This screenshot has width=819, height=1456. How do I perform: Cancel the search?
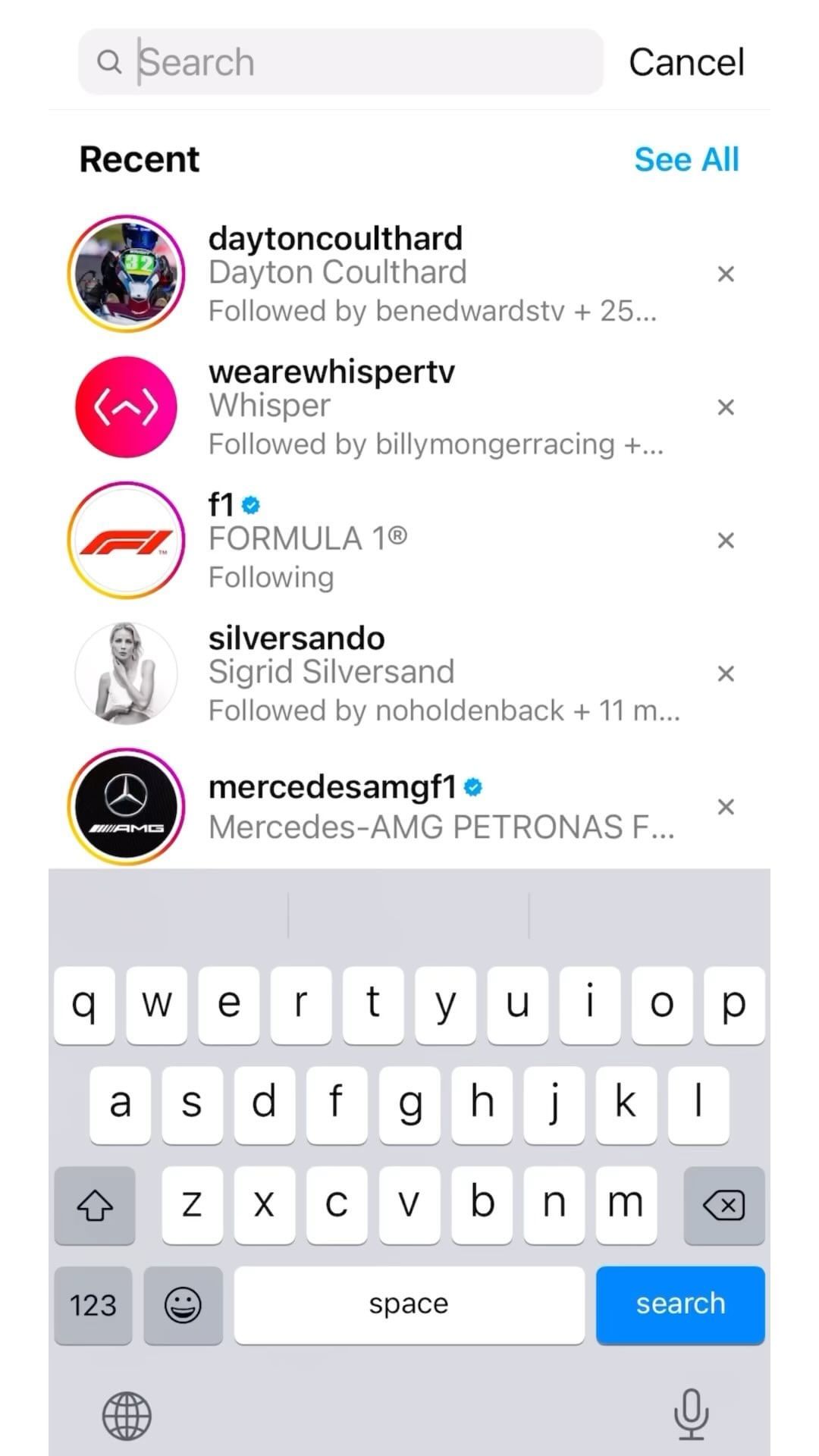point(686,62)
